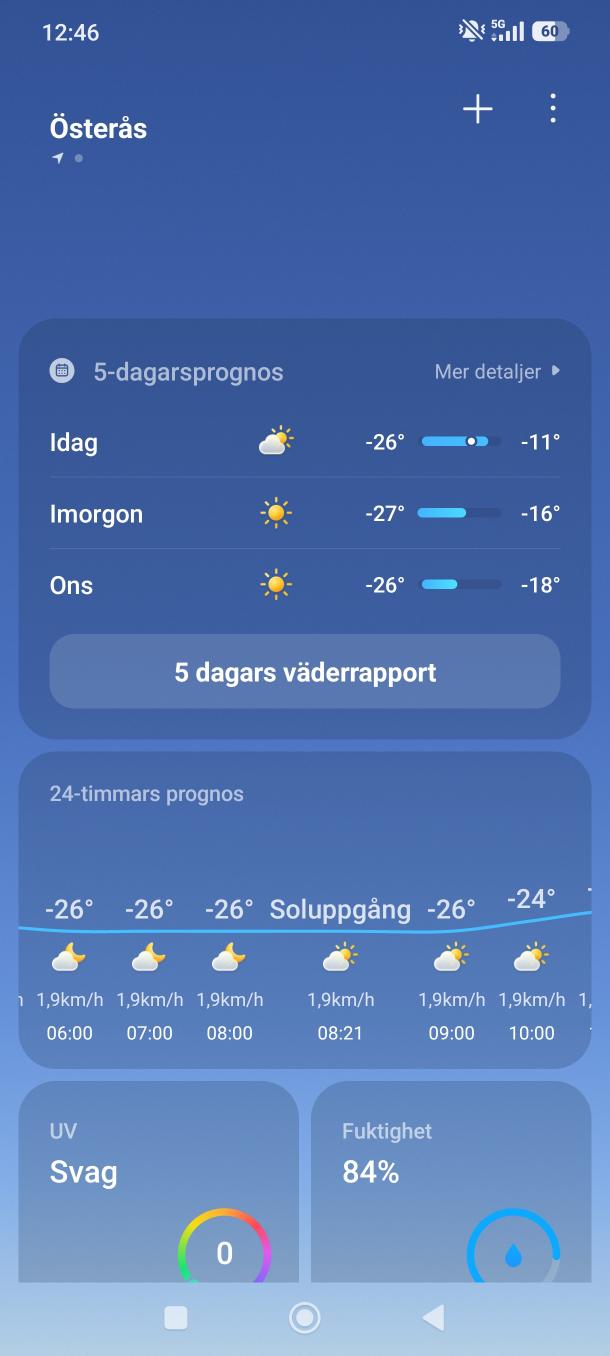Open the Ons forecast row
The image size is (610, 1356).
(305, 585)
